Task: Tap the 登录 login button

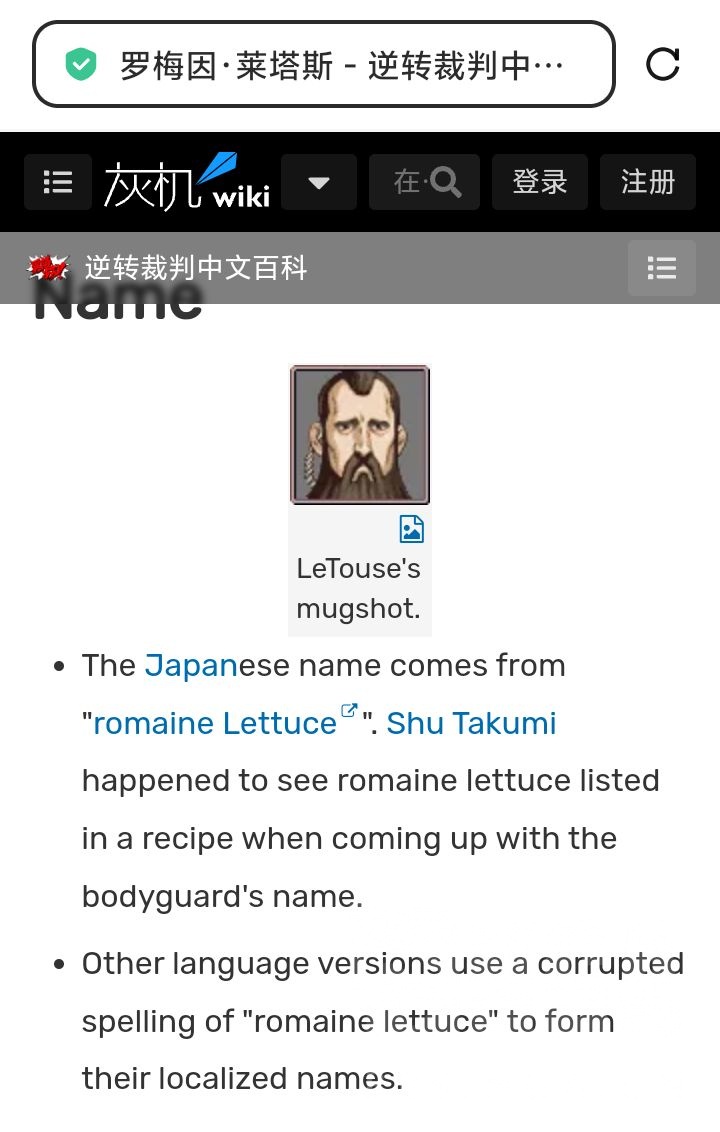Action: tap(540, 182)
